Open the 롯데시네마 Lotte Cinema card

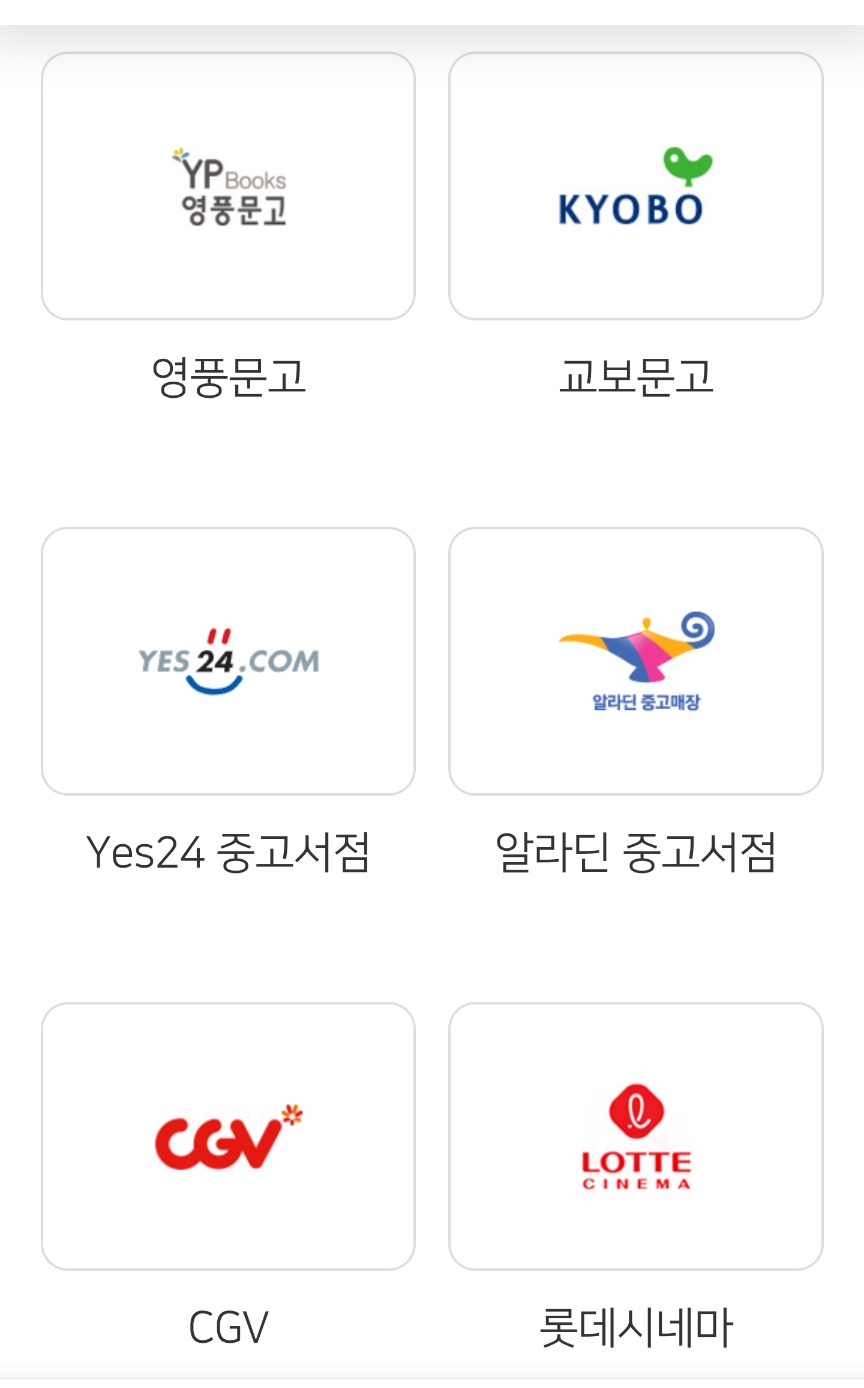(x=636, y=1136)
